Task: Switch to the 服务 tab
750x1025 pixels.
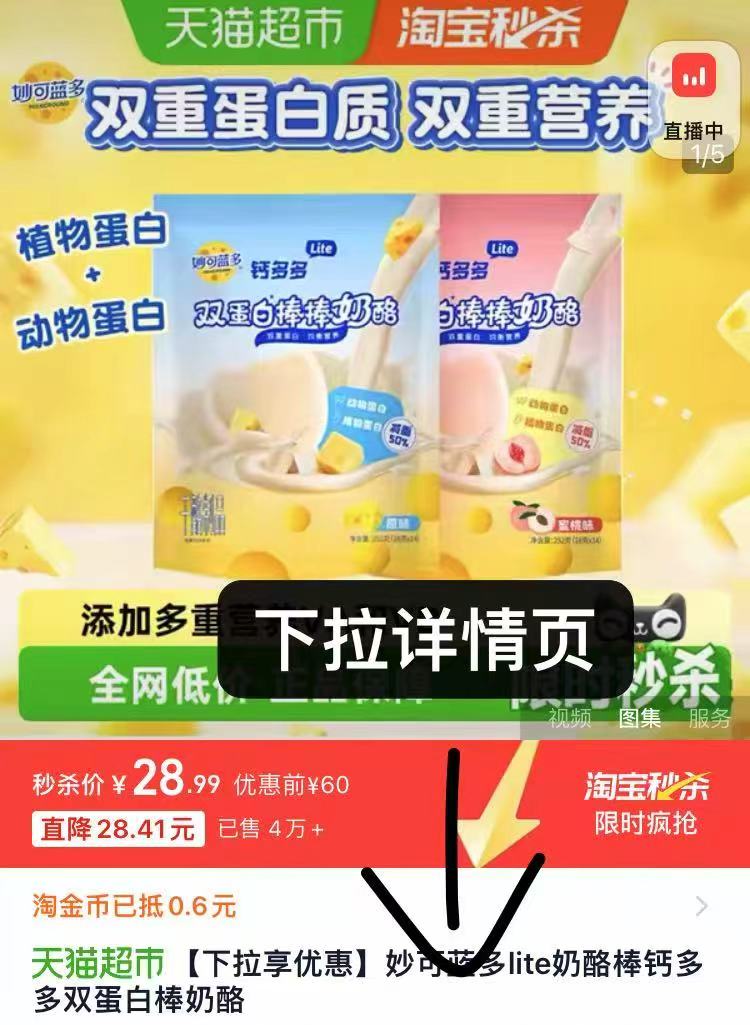Action: click(x=709, y=718)
